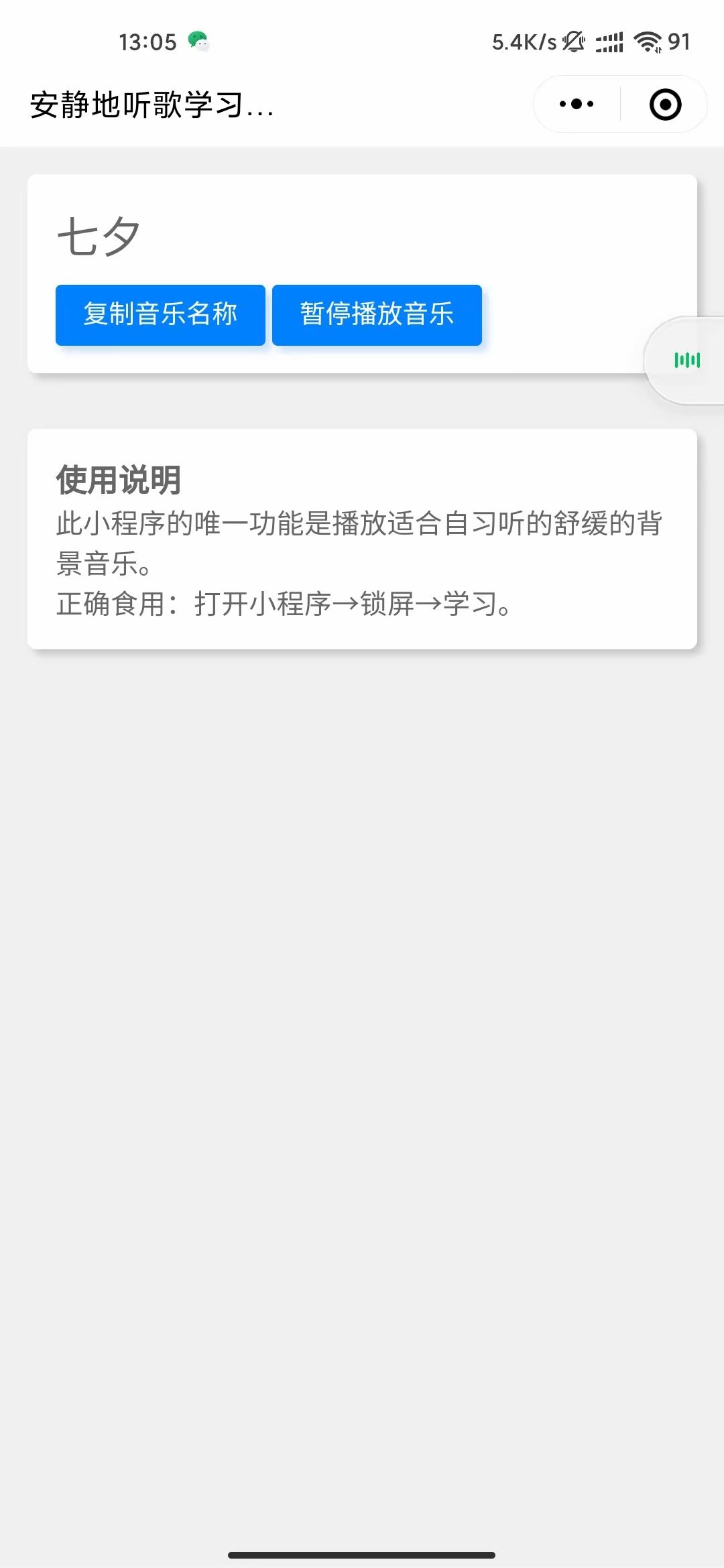Copy the music name 七夕
The width and height of the screenshot is (724, 1568).
pyautogui.click(x=160, y=315)
